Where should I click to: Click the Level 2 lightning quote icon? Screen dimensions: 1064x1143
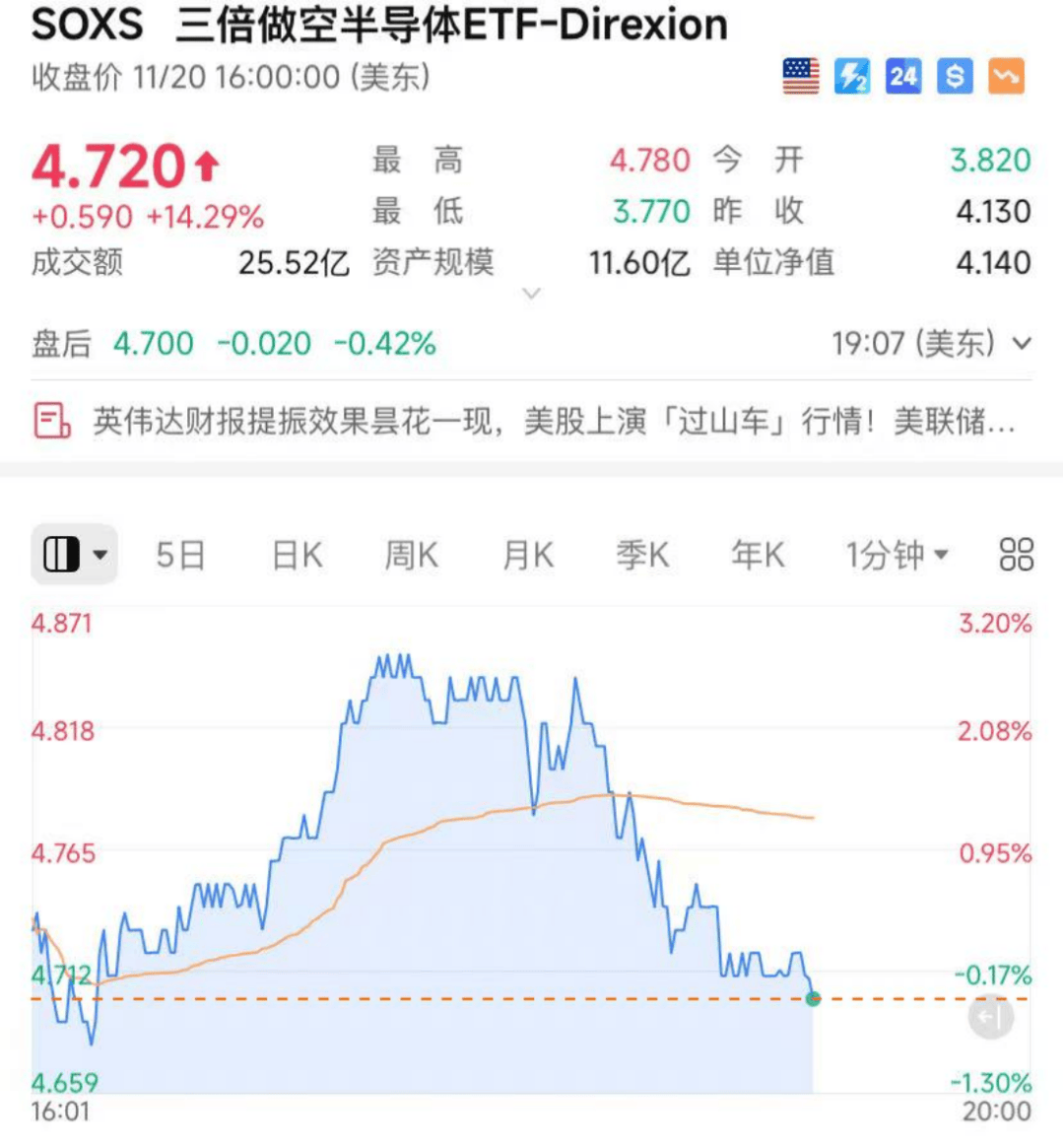coord(853,76)
